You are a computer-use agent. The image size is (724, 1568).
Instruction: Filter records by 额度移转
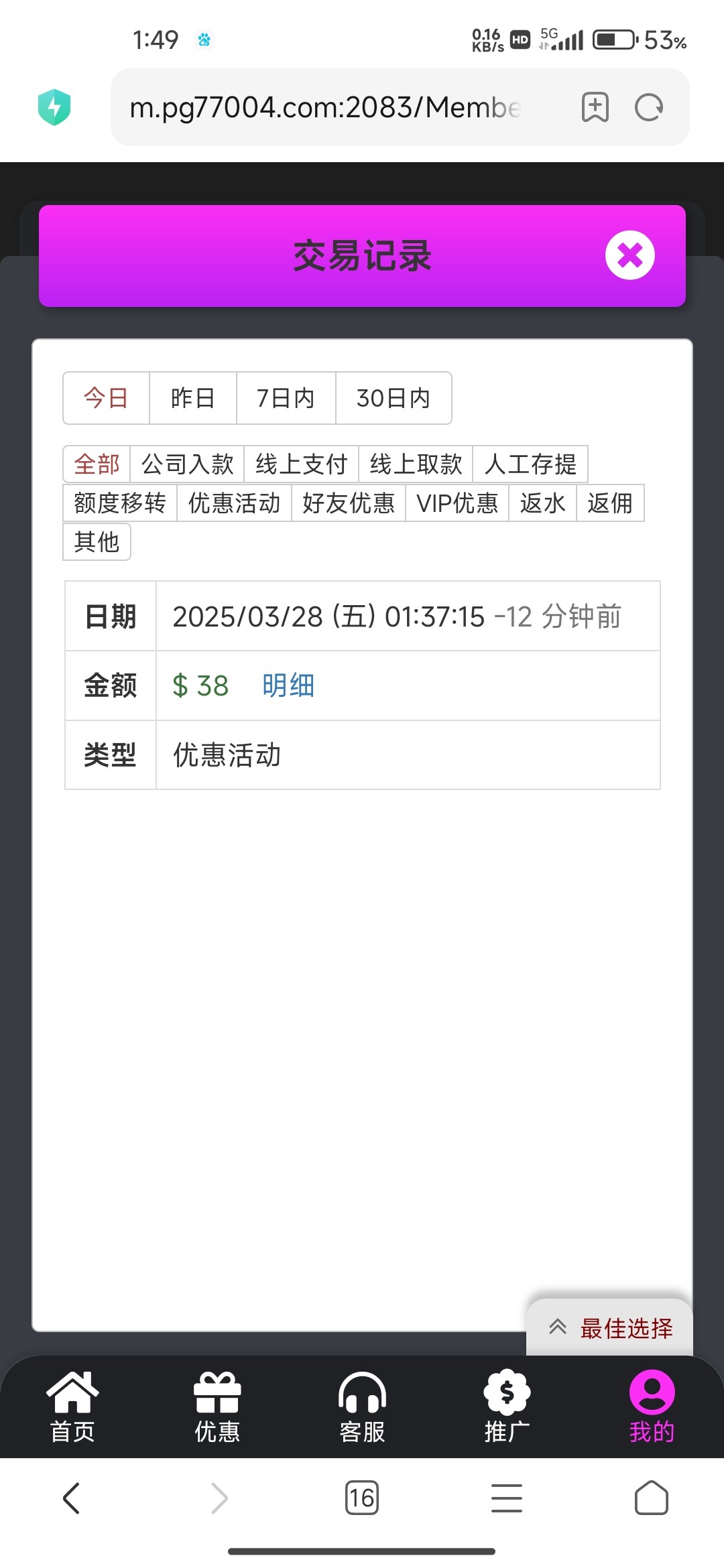pos(120,503)
